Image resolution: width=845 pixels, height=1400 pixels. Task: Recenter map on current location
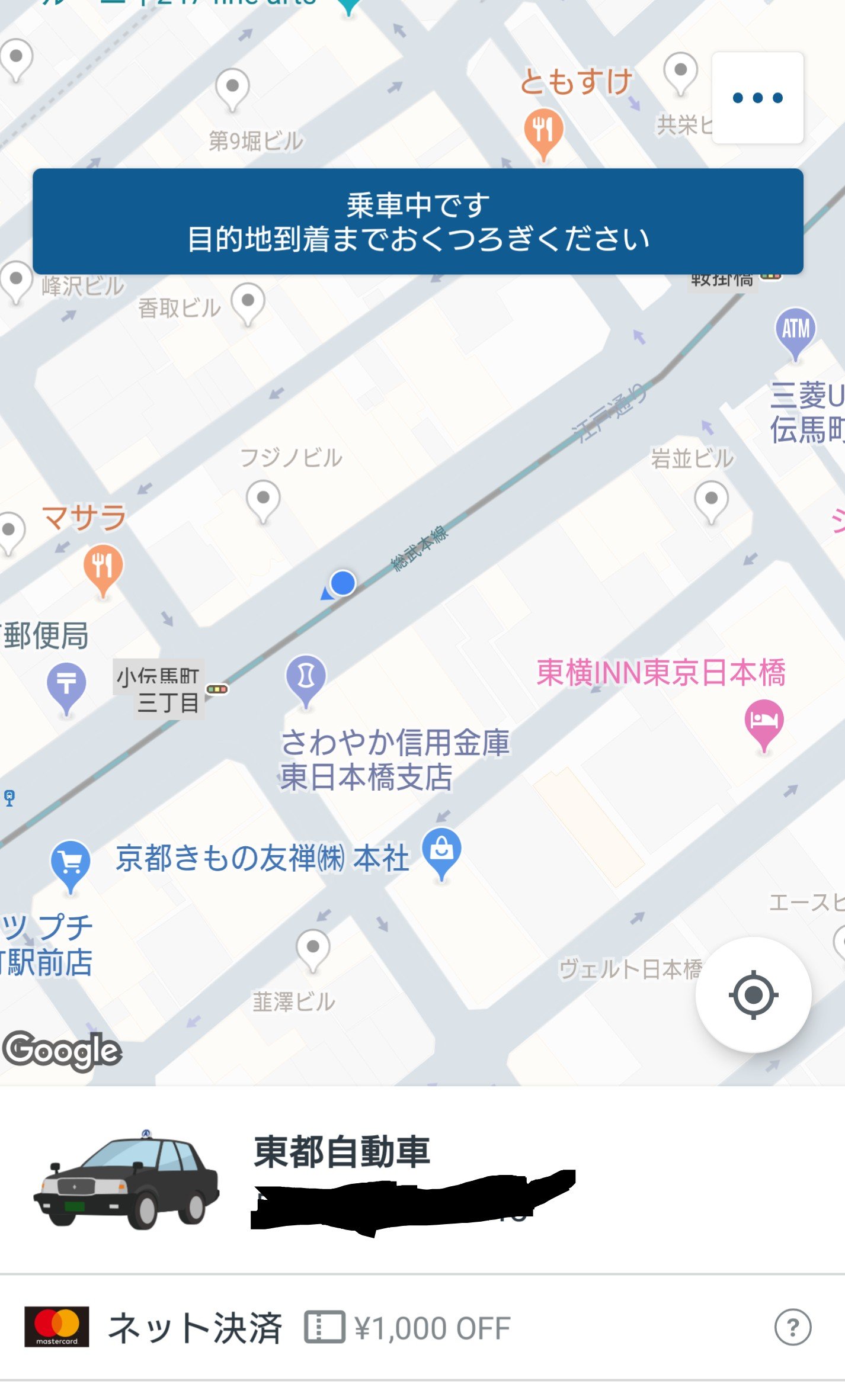point(753,994)
